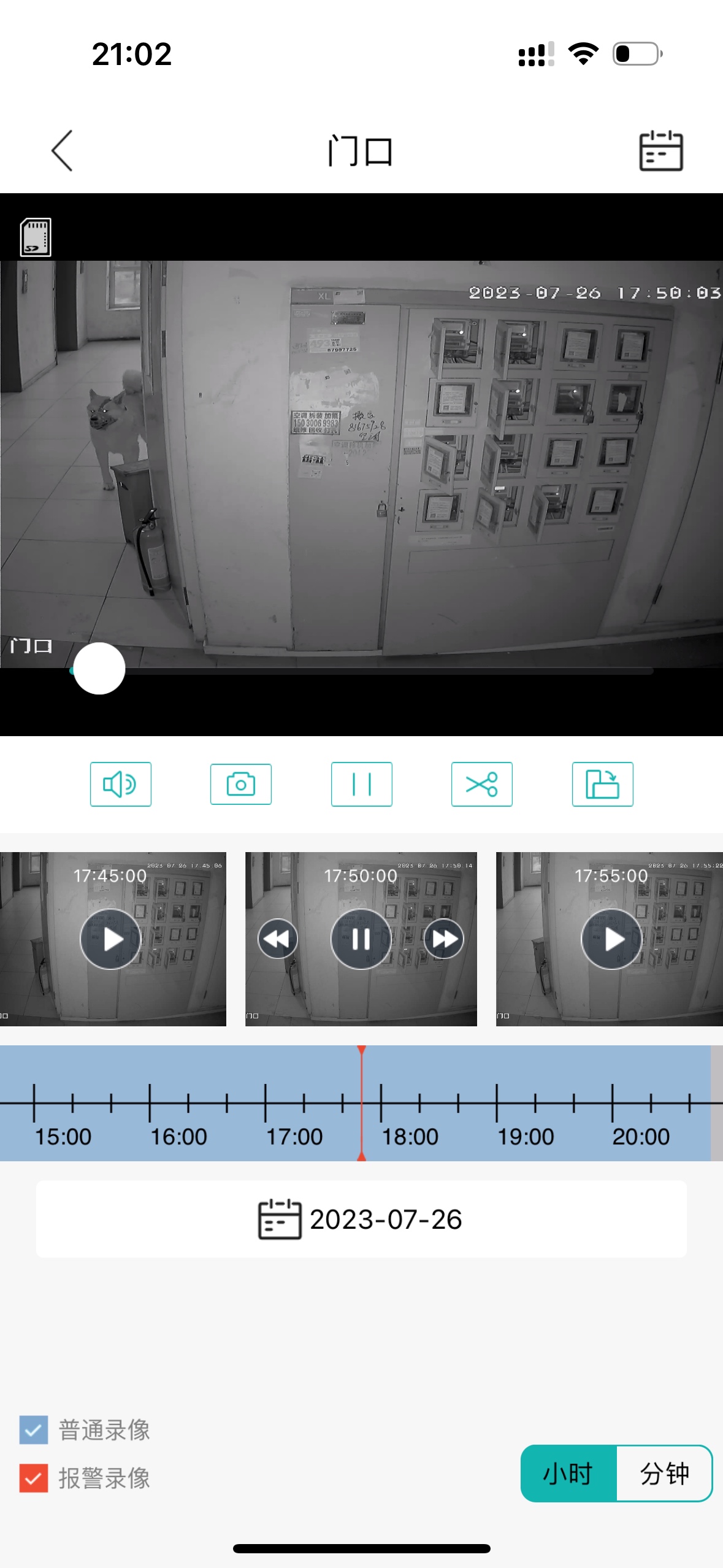
Task: Rewind the 17:50:00 clip
Action: [x=277, y=939]
